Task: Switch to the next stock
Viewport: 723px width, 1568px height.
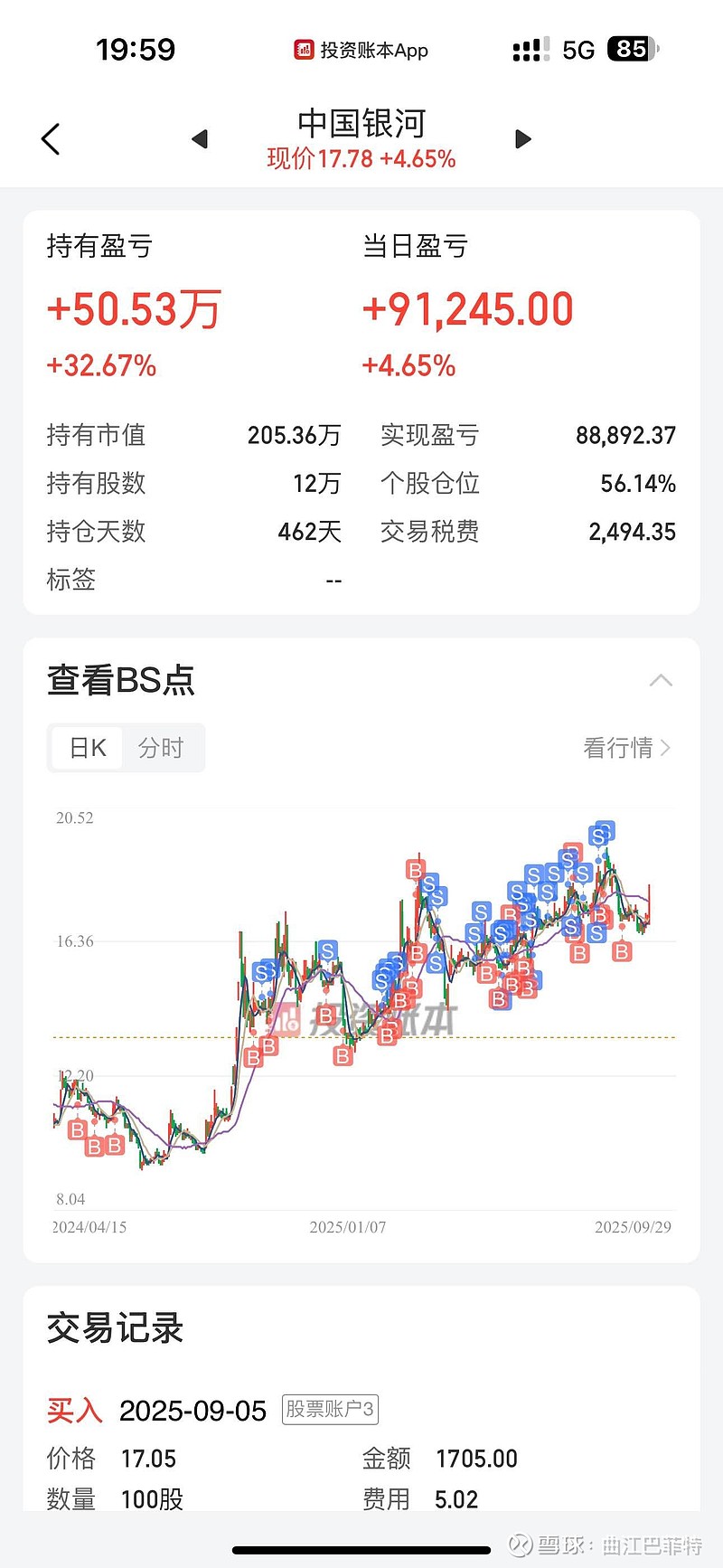Action: pyautogui.click(x=522, y=139)
